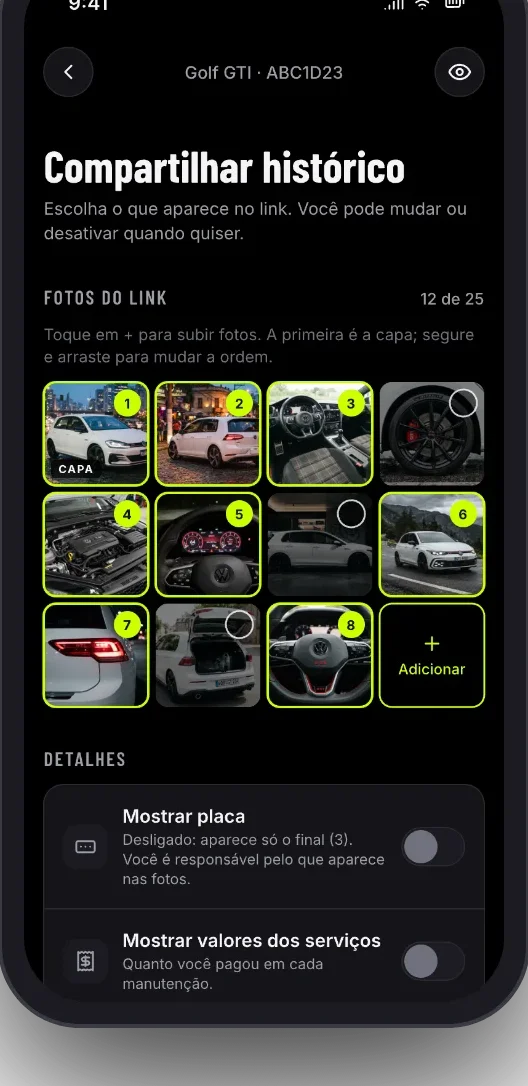This screenshot has width=528, height=1086.
Task: Enable the Mostrar placa switch
Action: (433, 846)
